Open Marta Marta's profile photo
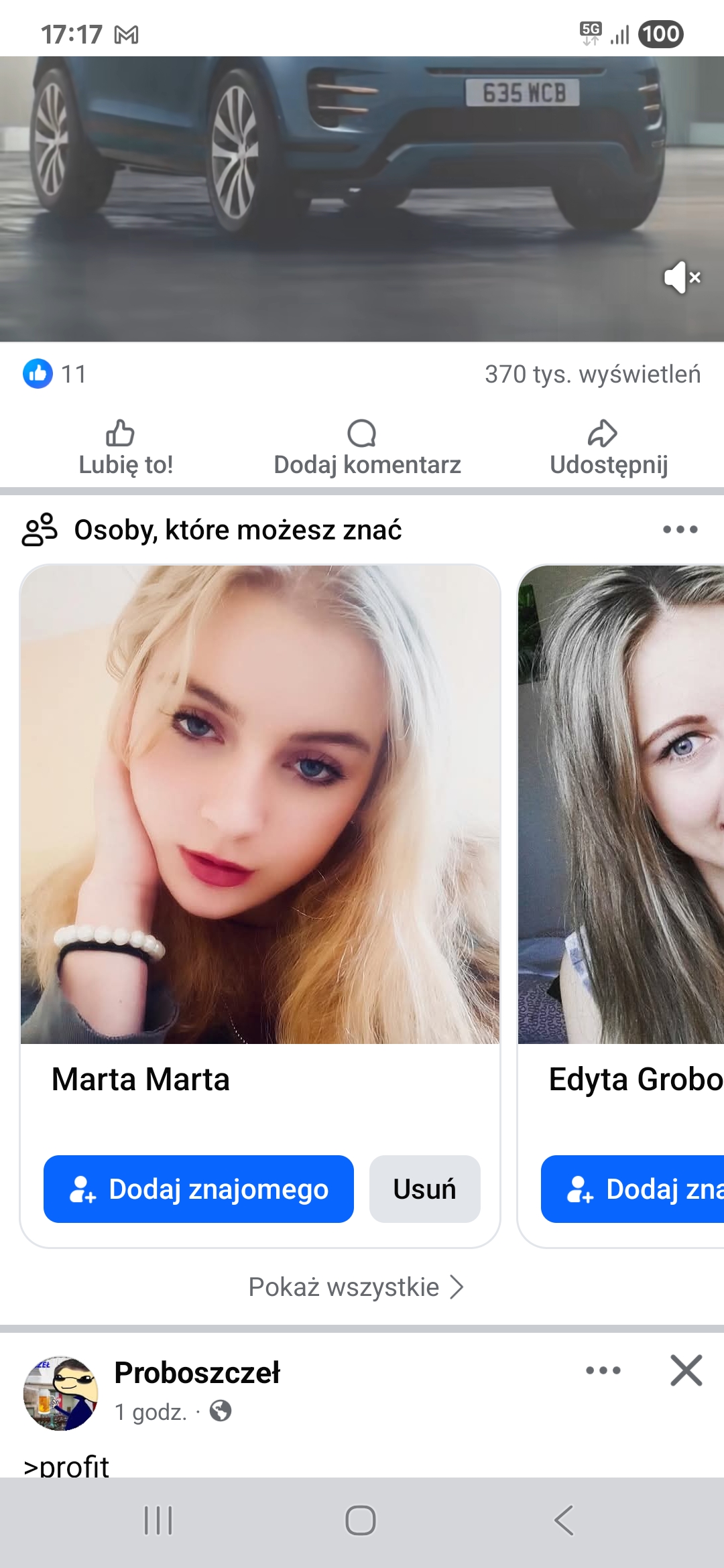The width and height of the screenshot is (724, 1568). click(x=260, y=804)
